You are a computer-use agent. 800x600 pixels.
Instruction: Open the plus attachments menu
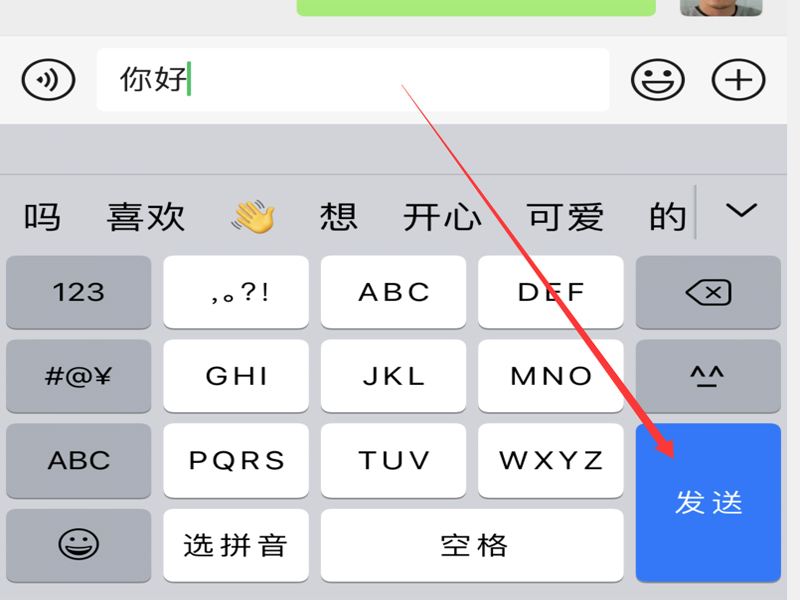pyautogui.click(x=737, y=80)
